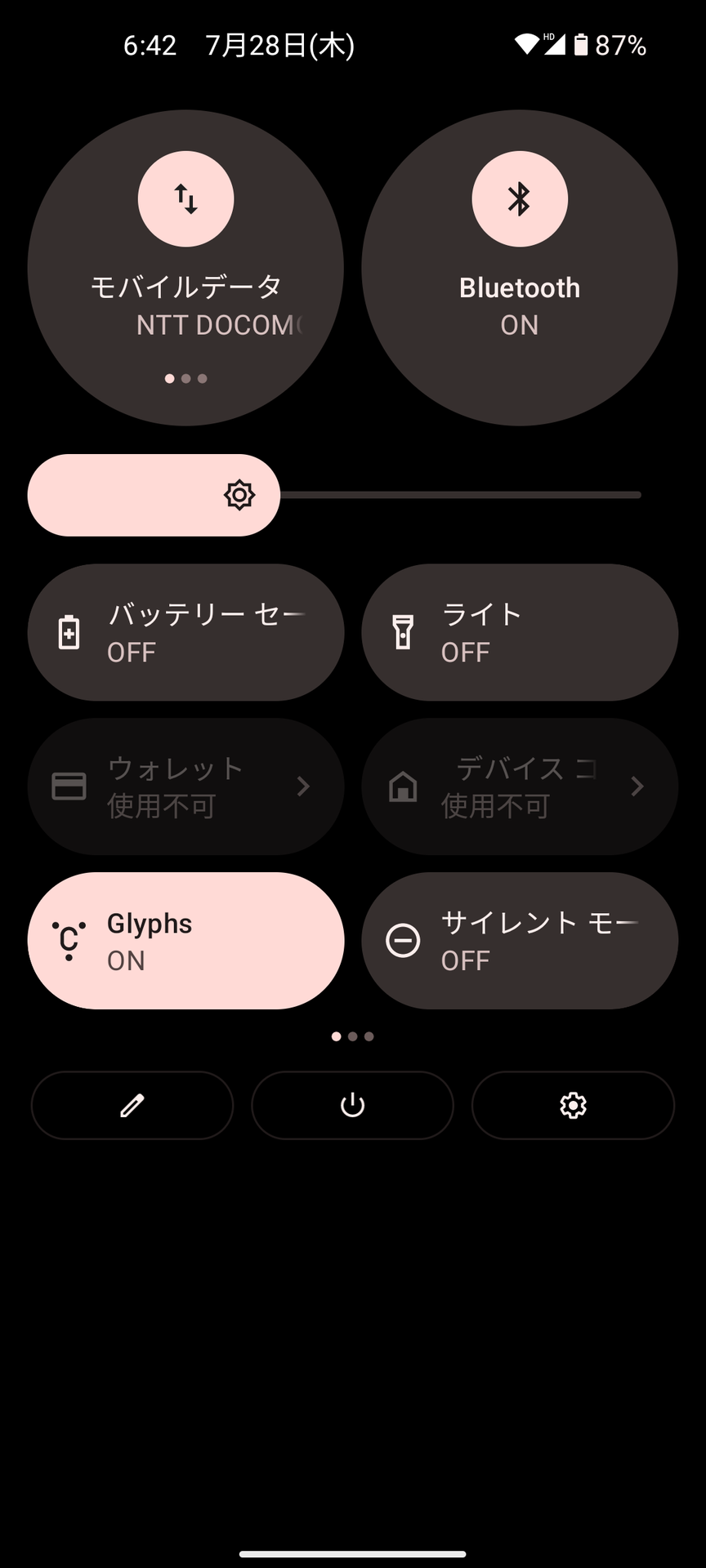Select the mobile data icon

click(185, 198)
